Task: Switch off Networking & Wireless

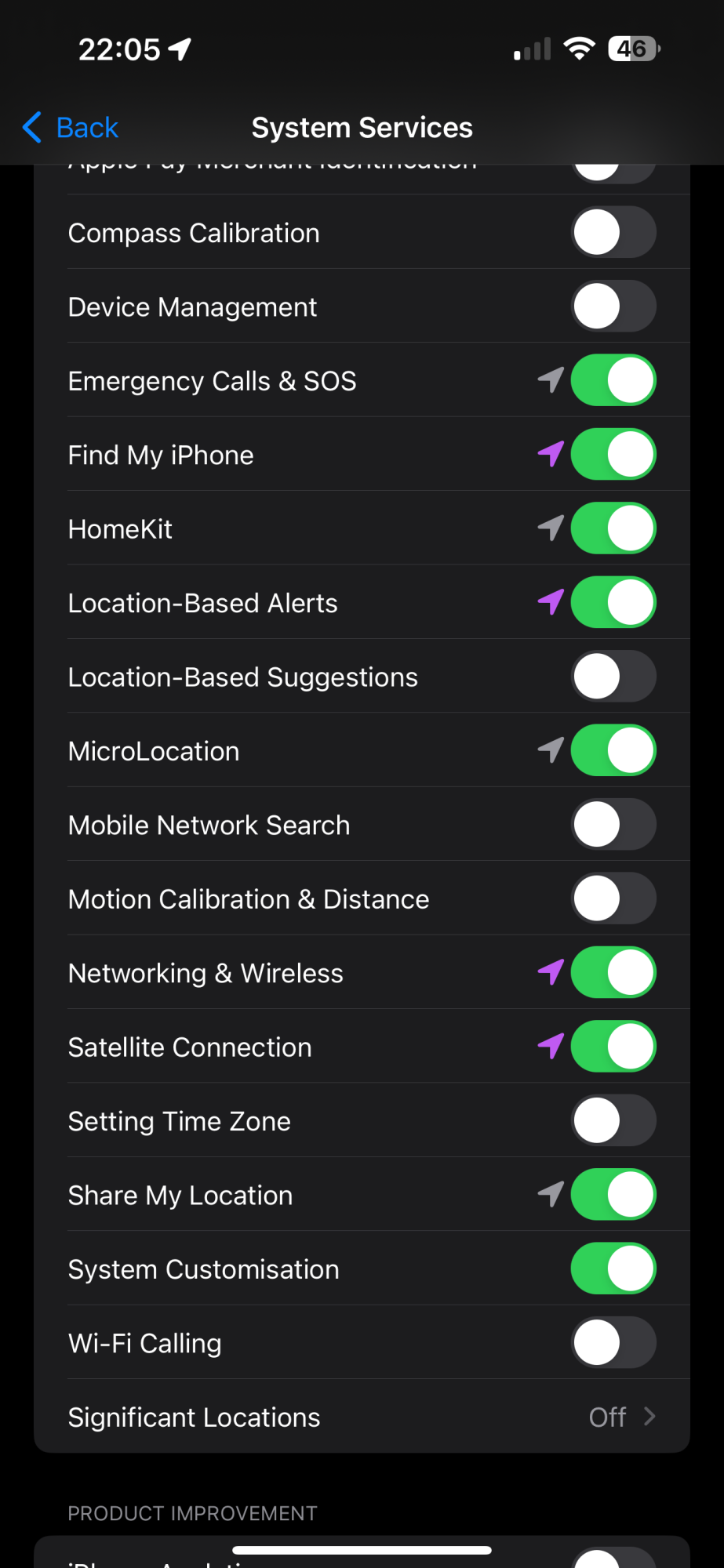Action: pyautogui.click(x=613, y=973)
